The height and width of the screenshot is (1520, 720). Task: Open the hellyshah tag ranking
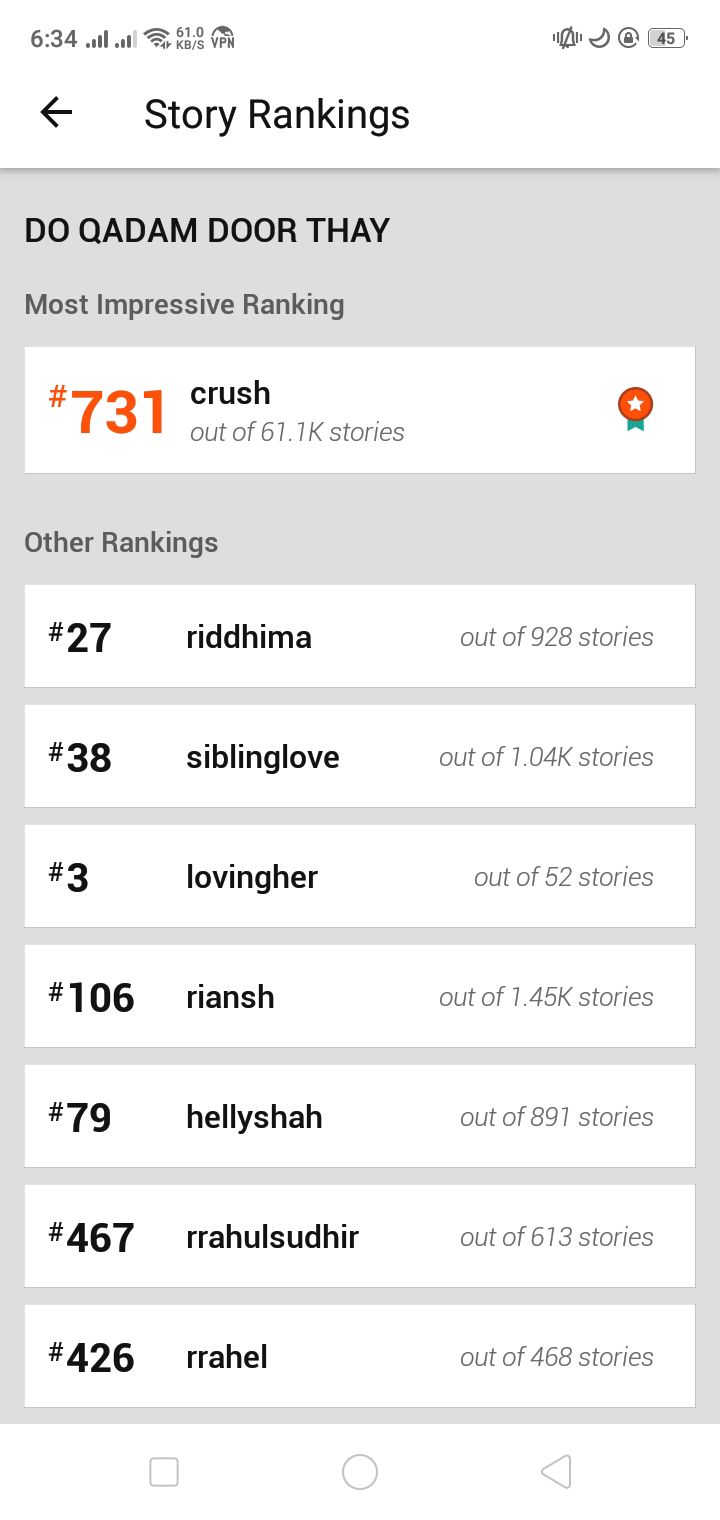[359, 1116]
